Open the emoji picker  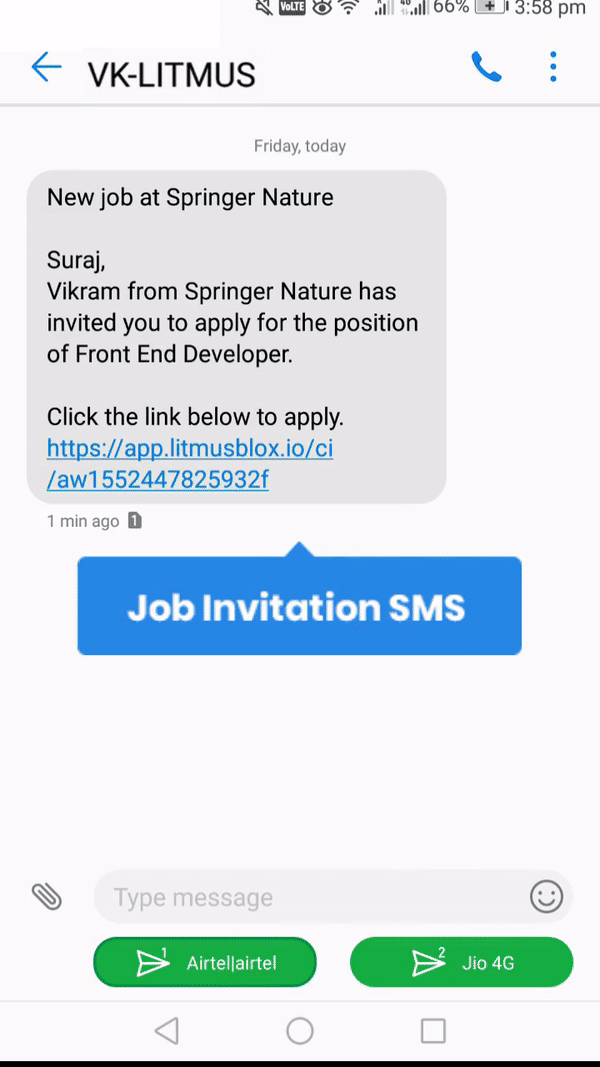click(546, 896)
